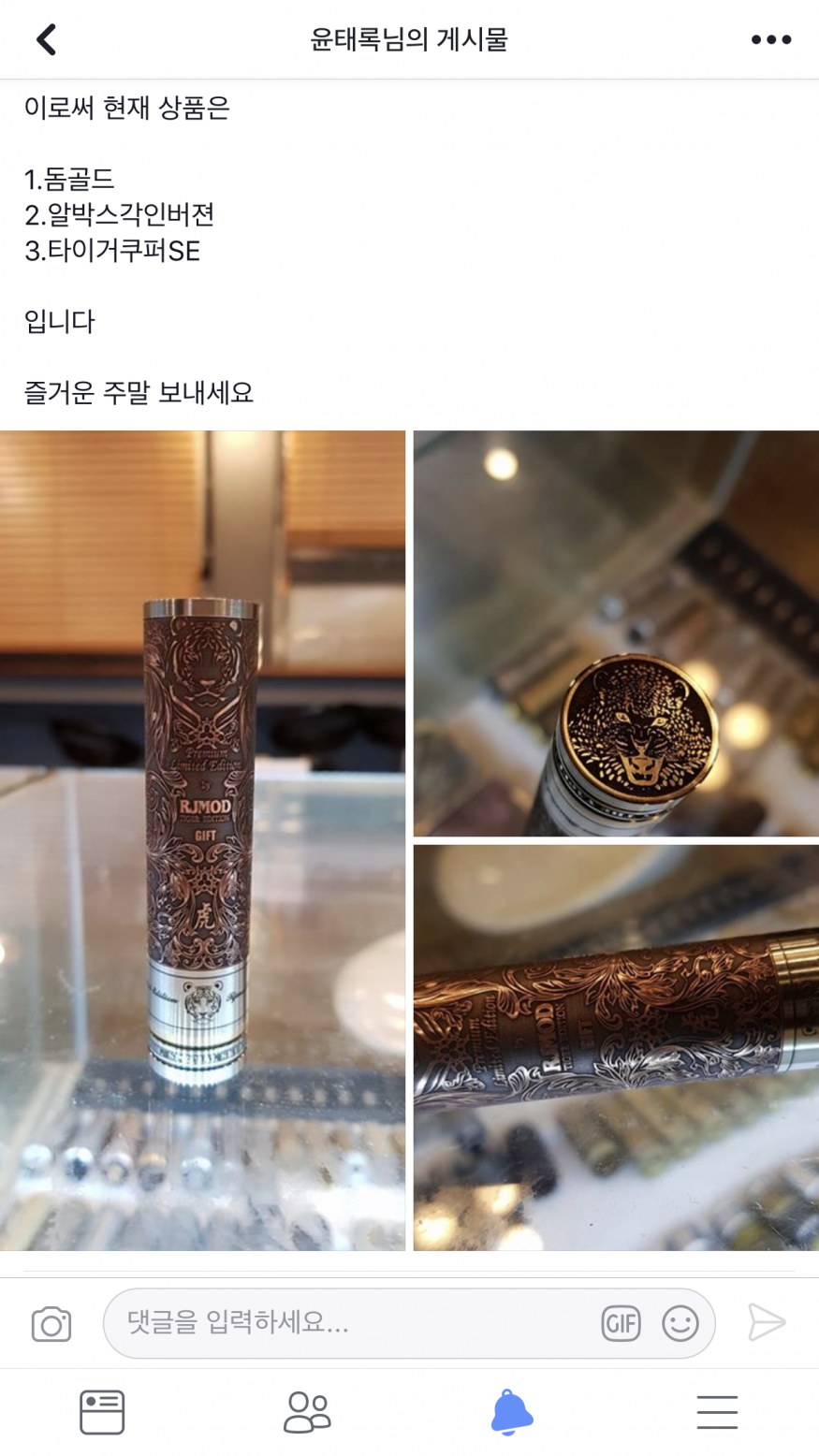Viewport: 819px width, 1456px height.
Task: Open the tall engraved mod photo
Action: [x=202, y=839]
